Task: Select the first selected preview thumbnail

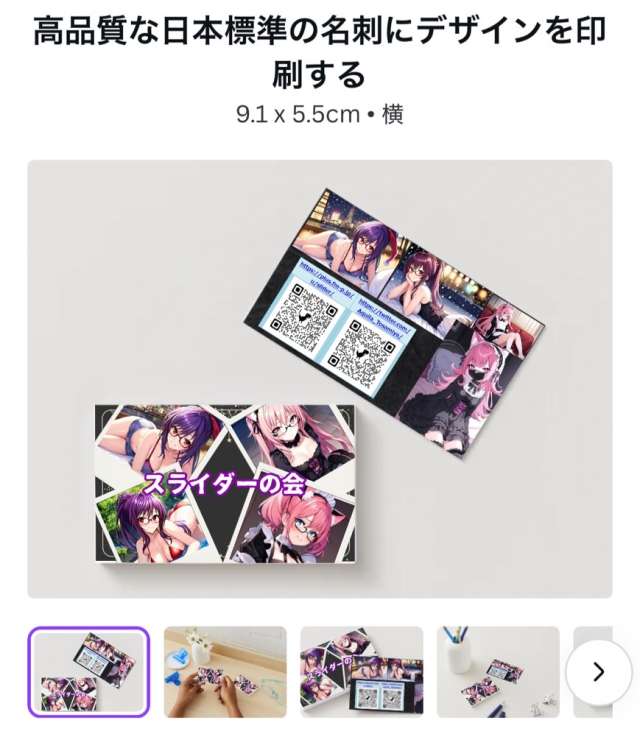Action: click(x=89, y=671)
